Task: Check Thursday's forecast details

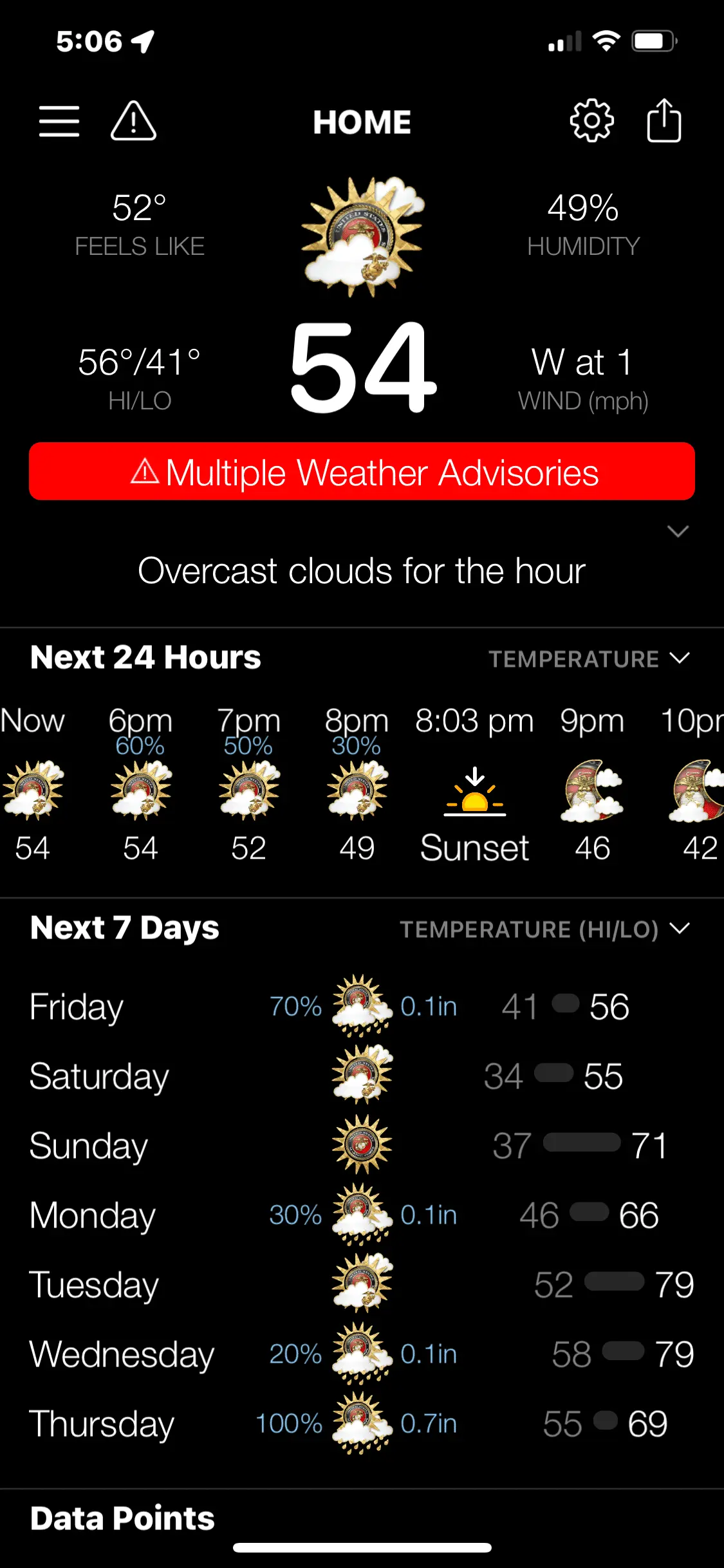Action: [362, 1424]
